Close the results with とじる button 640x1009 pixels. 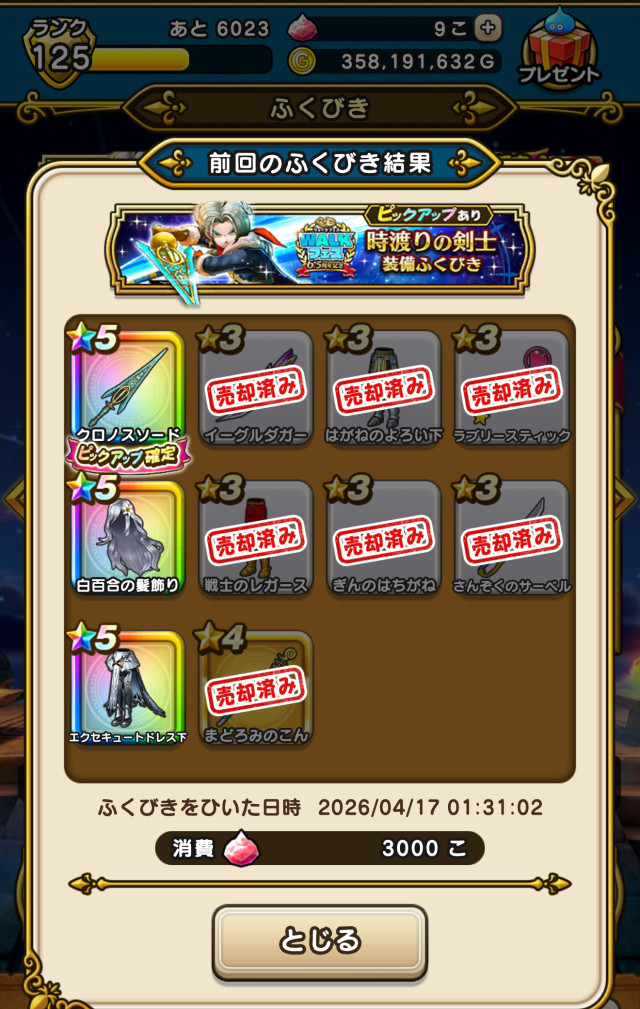319,941
